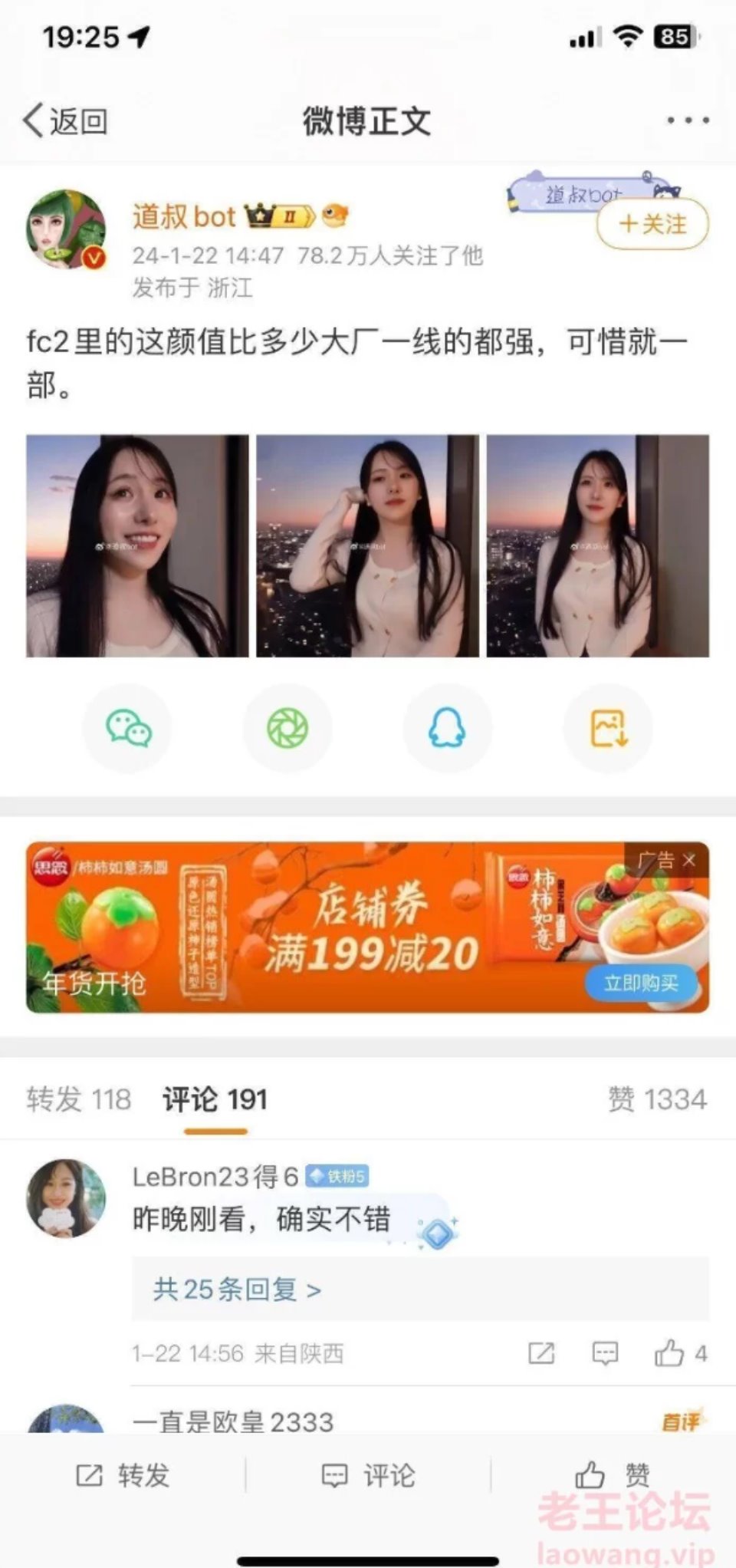Go back via 返回 button
736x1568 pixels.
(x=65, y=121)
